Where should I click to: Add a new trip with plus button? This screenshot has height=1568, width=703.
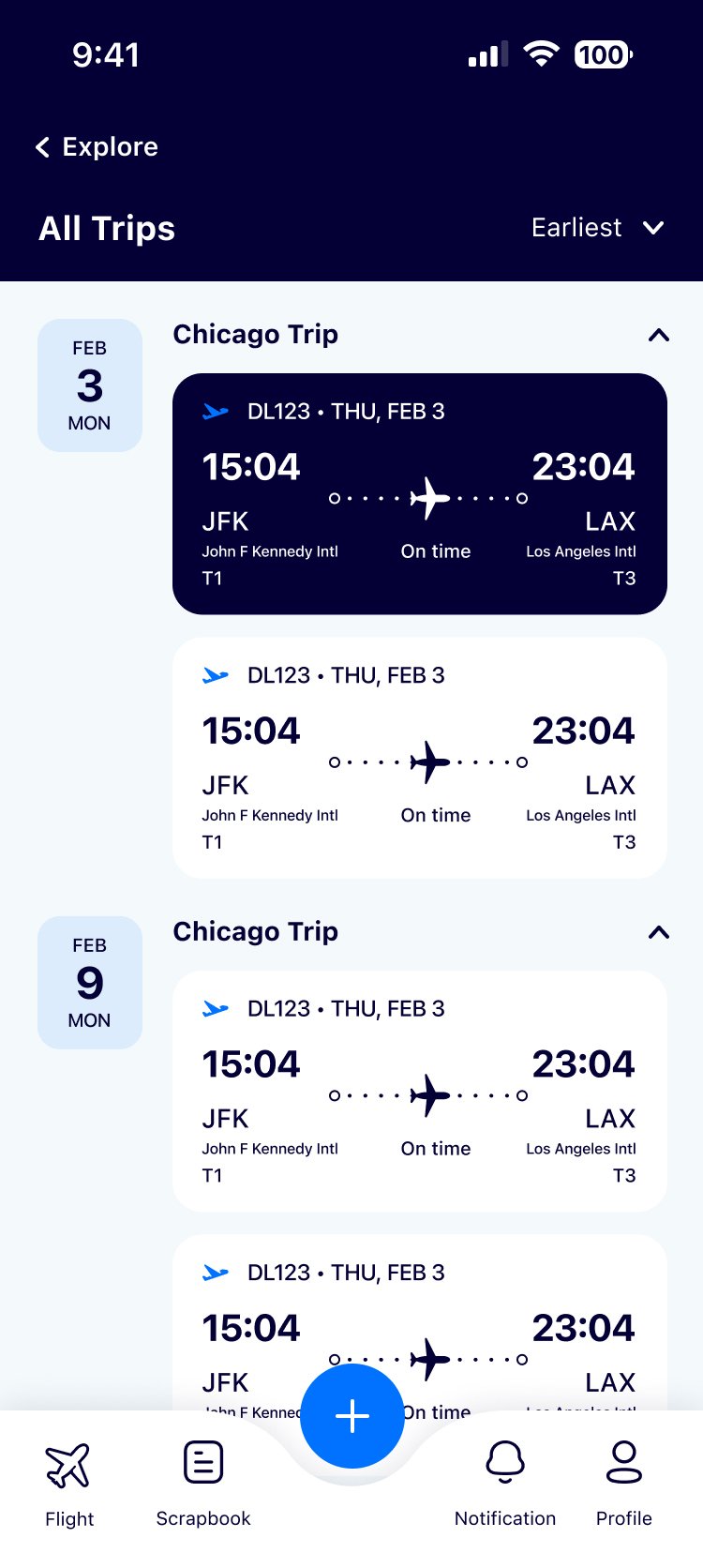coord(352,1415)
